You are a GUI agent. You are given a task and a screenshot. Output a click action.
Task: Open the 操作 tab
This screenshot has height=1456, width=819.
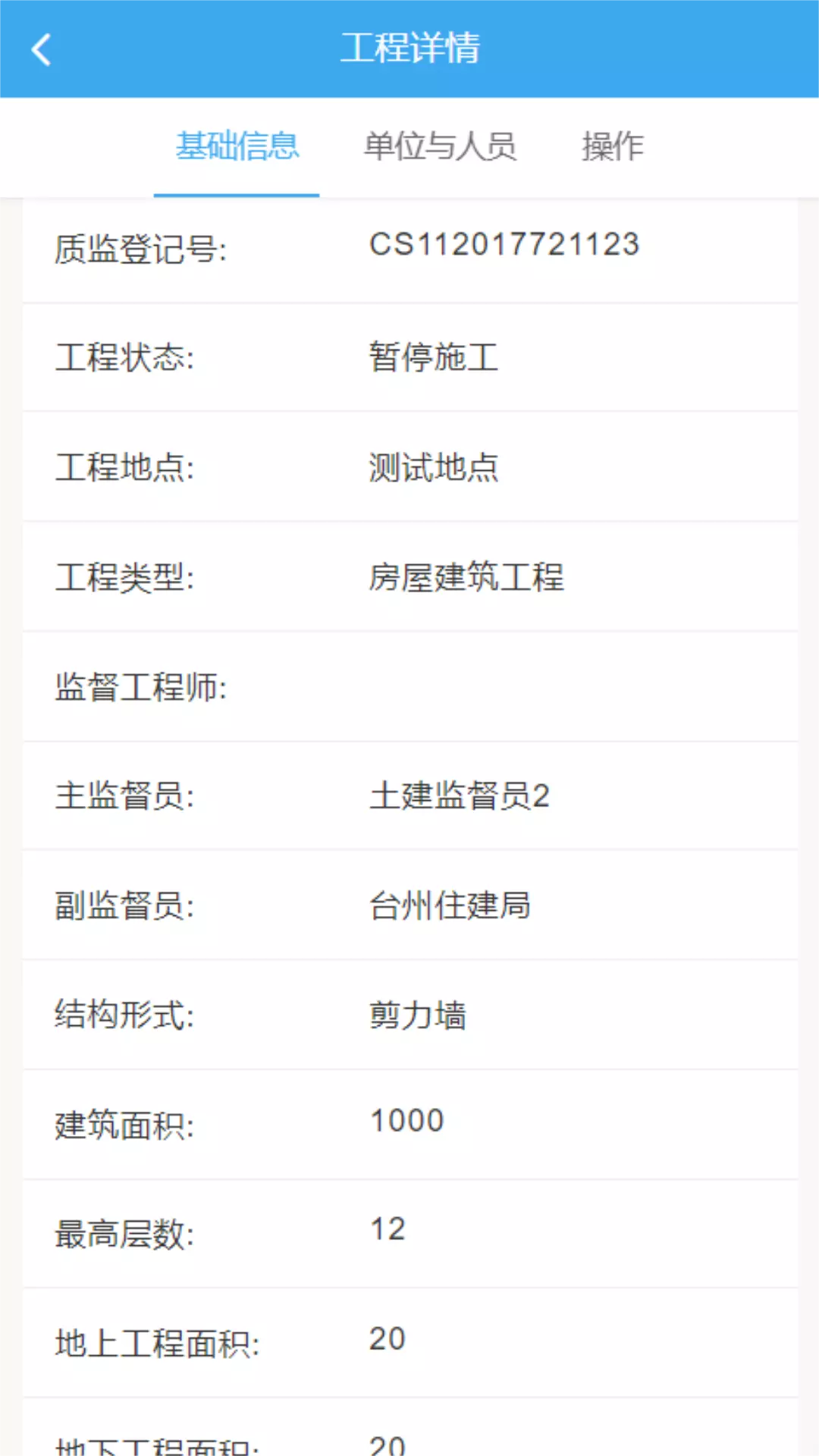click(x=612, y=146)
